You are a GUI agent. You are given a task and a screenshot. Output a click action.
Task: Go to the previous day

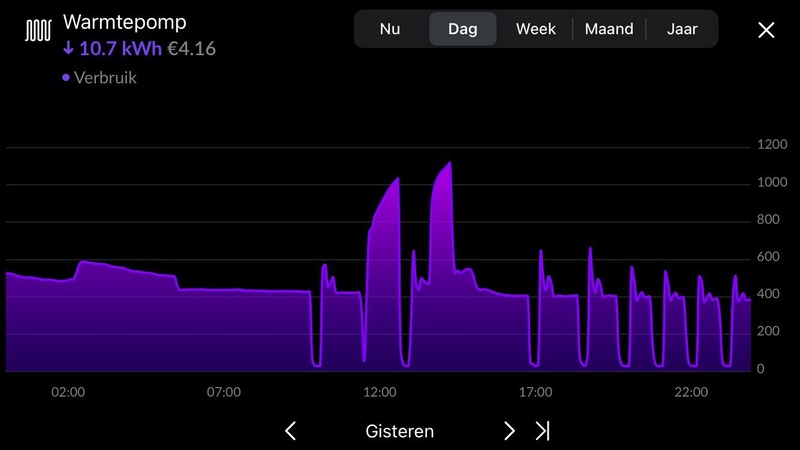click(291, 431)
